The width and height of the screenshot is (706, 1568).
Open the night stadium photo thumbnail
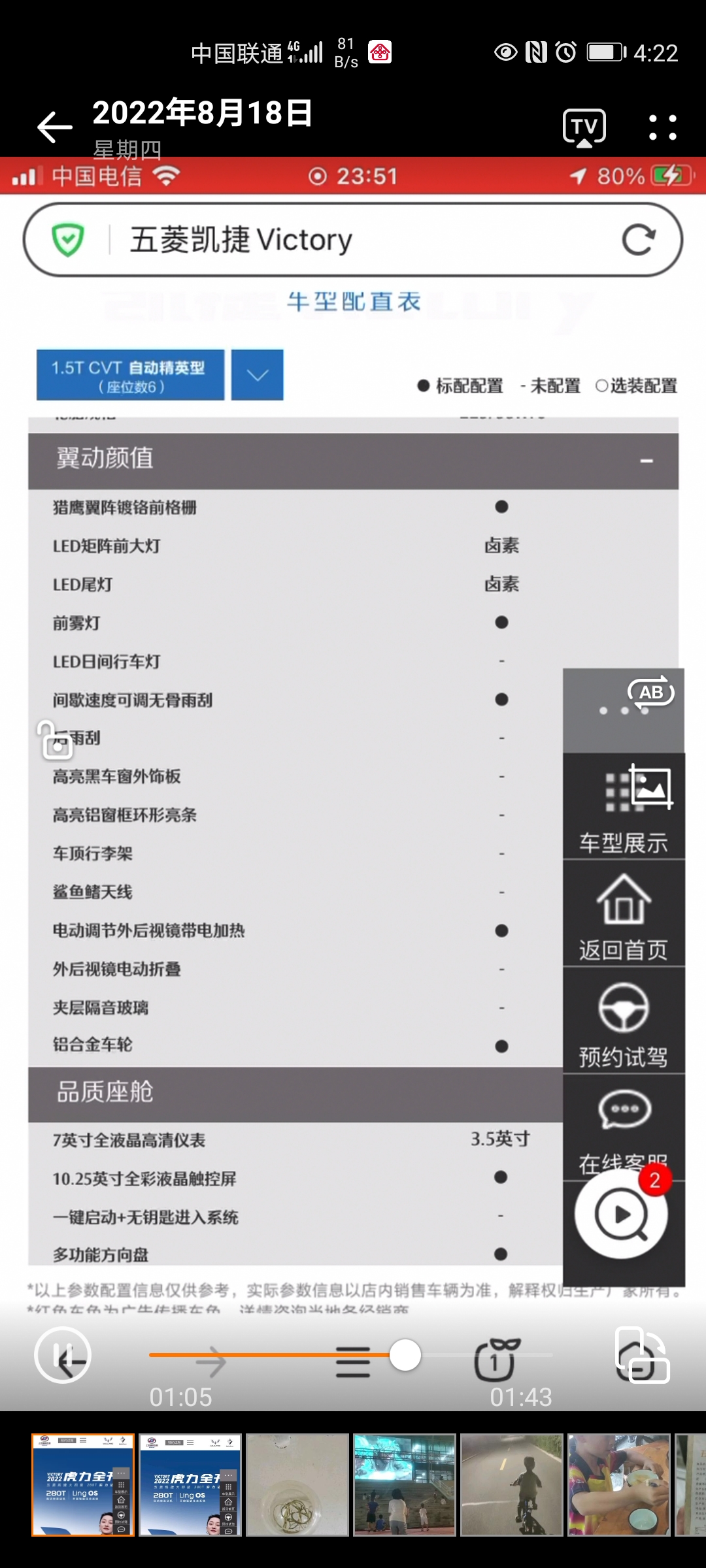pyautogui.click(x=405, y=1484)
